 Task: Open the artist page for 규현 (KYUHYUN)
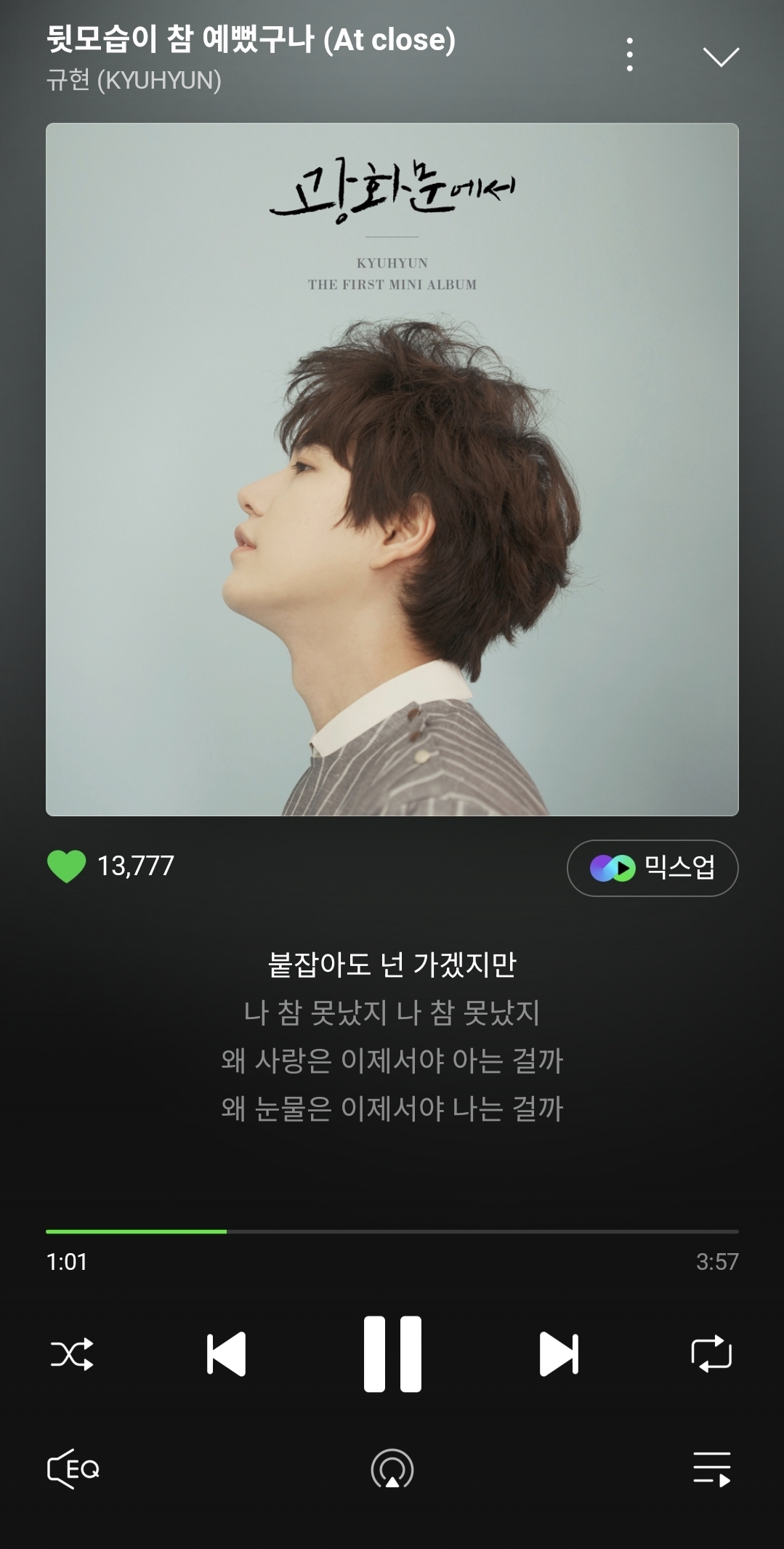click(134, 80)
